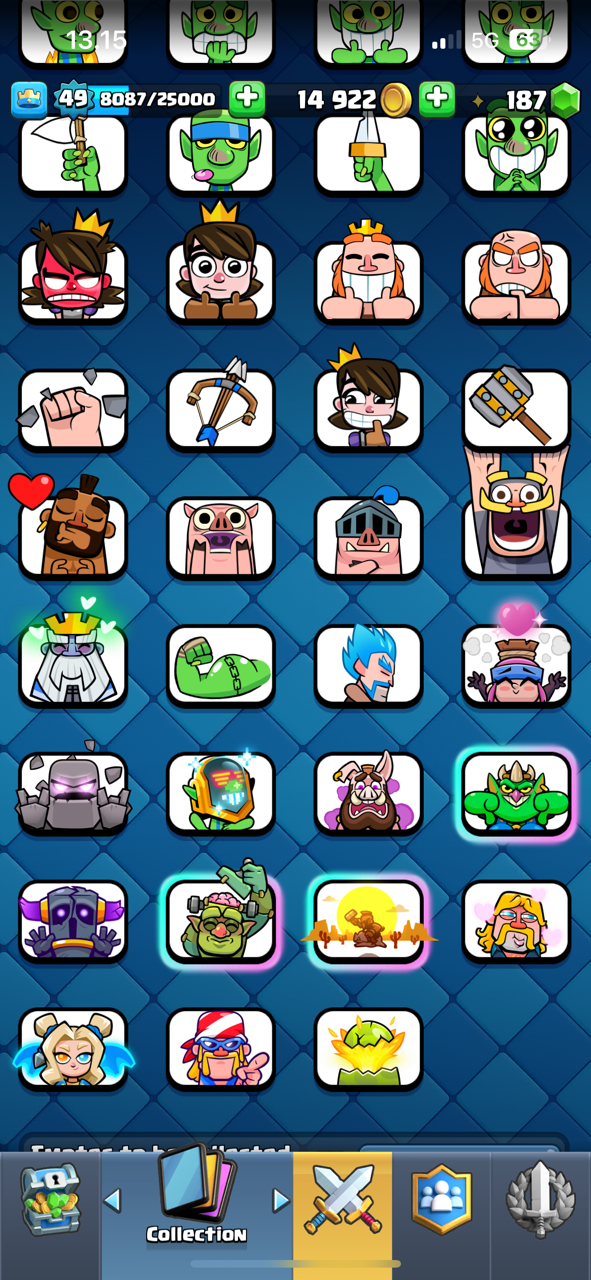Select the stone golem emote
591x1280 pixels.
coord(73,790)
